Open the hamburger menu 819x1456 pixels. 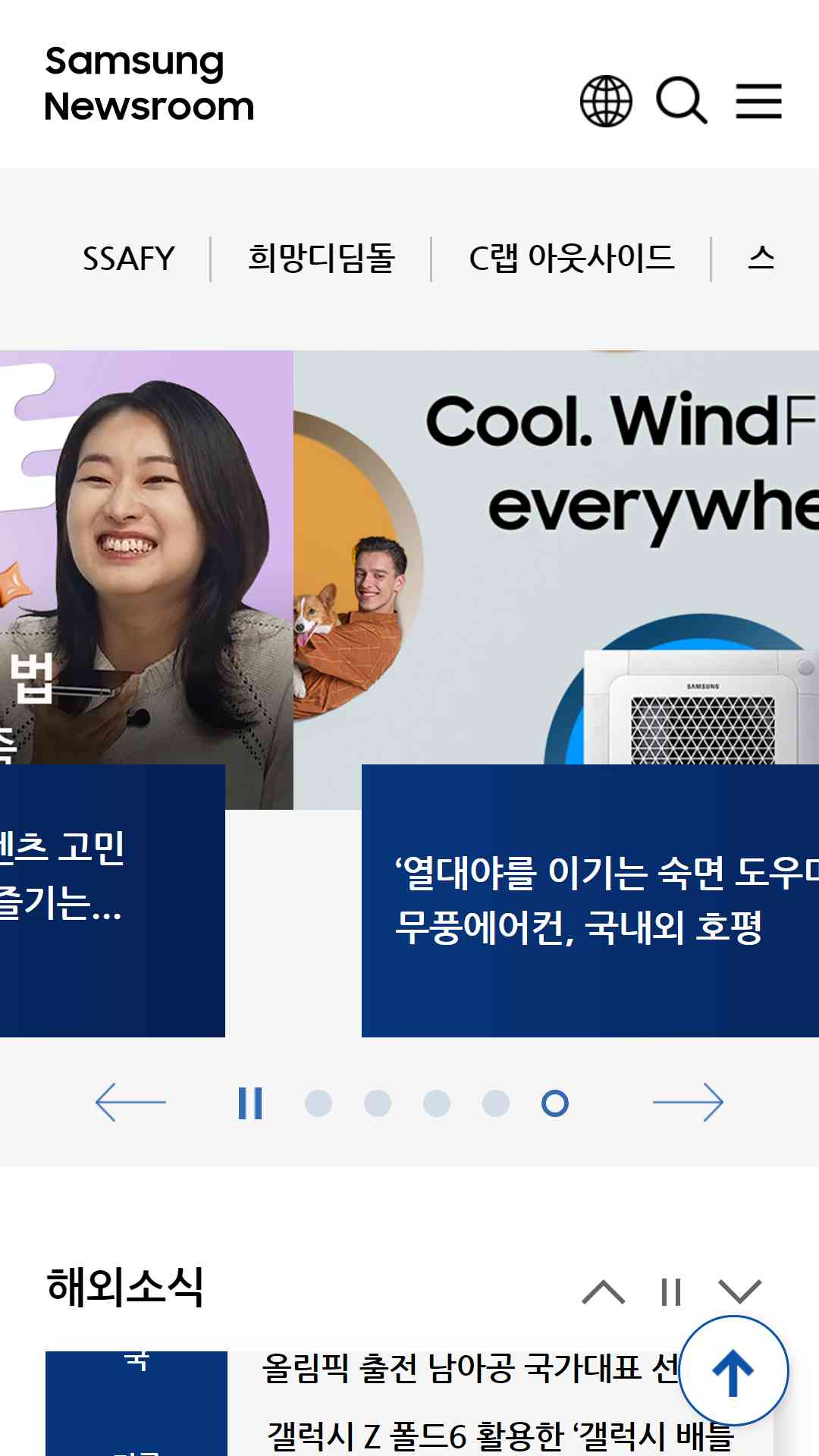point(758,101)
